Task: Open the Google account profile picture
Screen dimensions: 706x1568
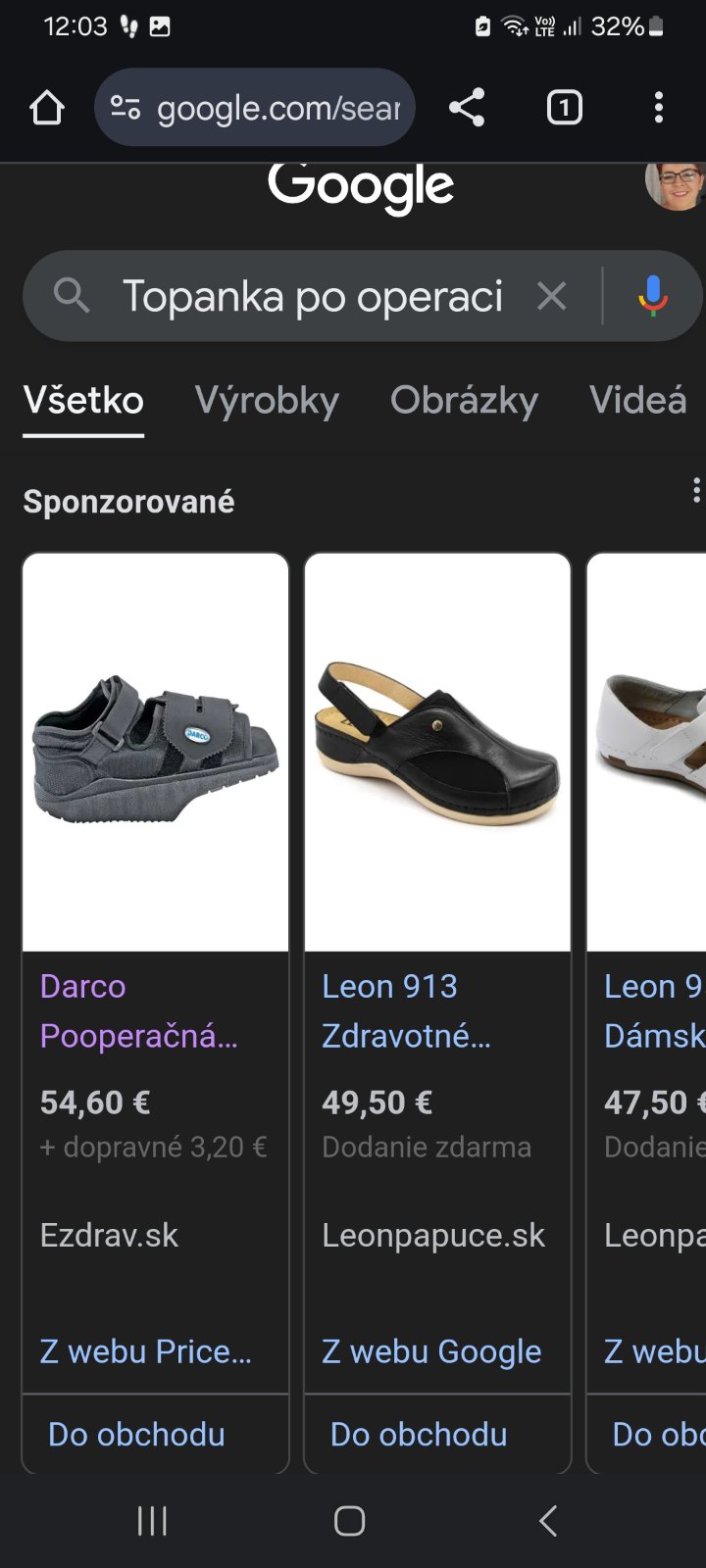Action: (x=676, y=184)
